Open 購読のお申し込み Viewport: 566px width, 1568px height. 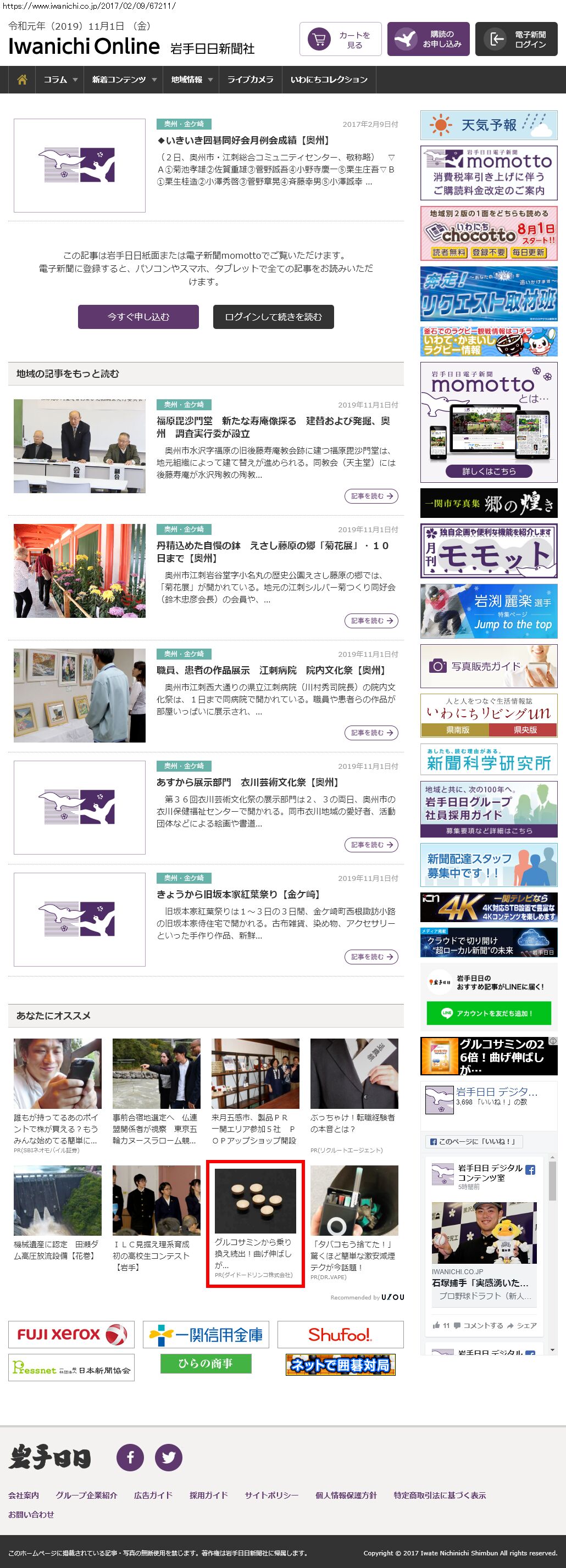click(x=428, y=40)
